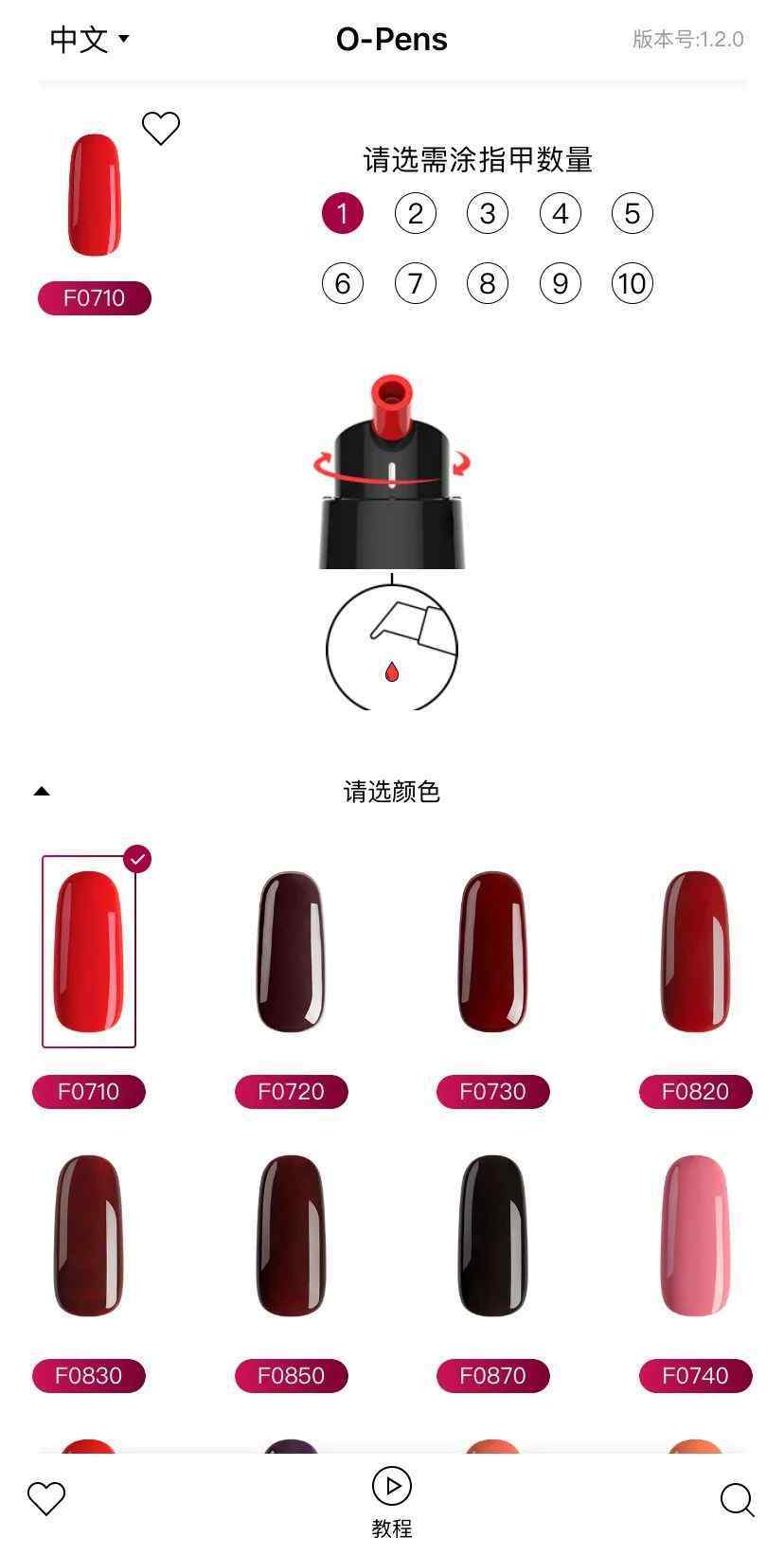Image resolution: width=784 pixels, height=1555 pixels.
Task: Select color swatch F0830
Action: click(88, 1236)
